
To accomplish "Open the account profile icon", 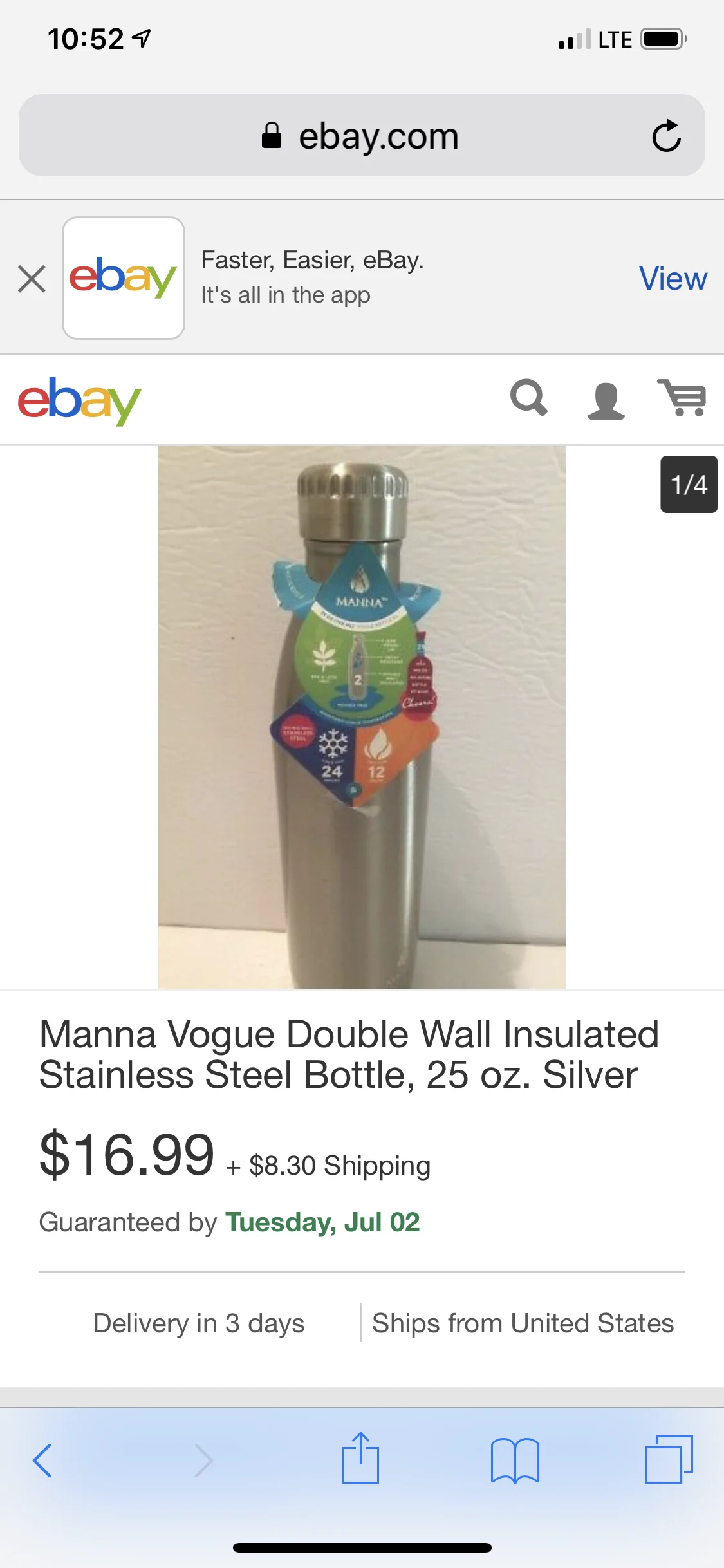I will [606, 401].
